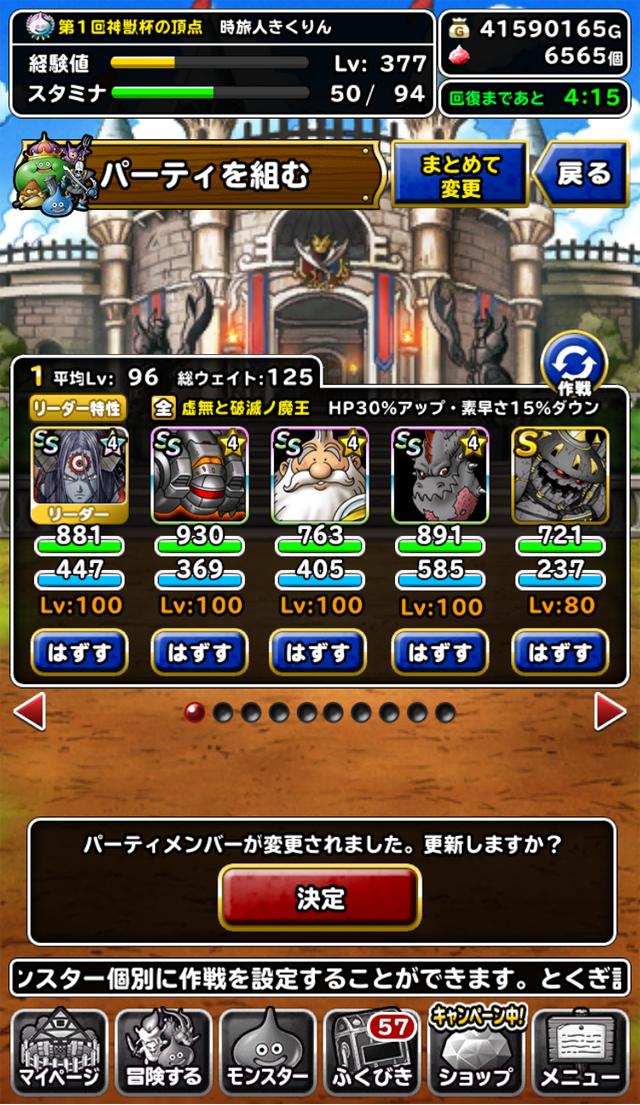Viewport: 640px width, 1105px height.
Task: Tap the まとめて変更 button
Action: (x=460, y=174)
